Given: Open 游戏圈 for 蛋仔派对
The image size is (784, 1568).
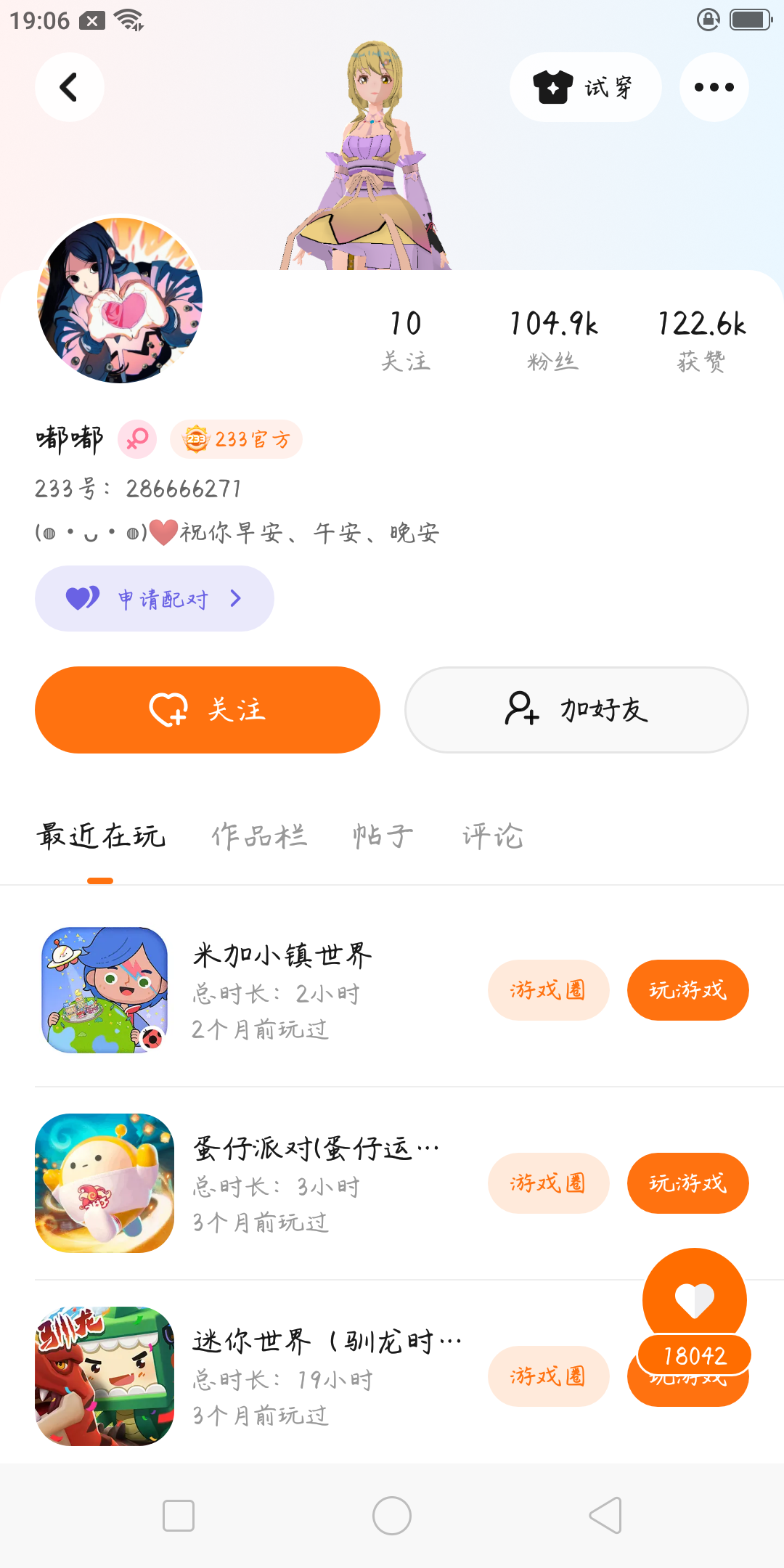Looking at the screenshot, I should (x=548, y=1183).
